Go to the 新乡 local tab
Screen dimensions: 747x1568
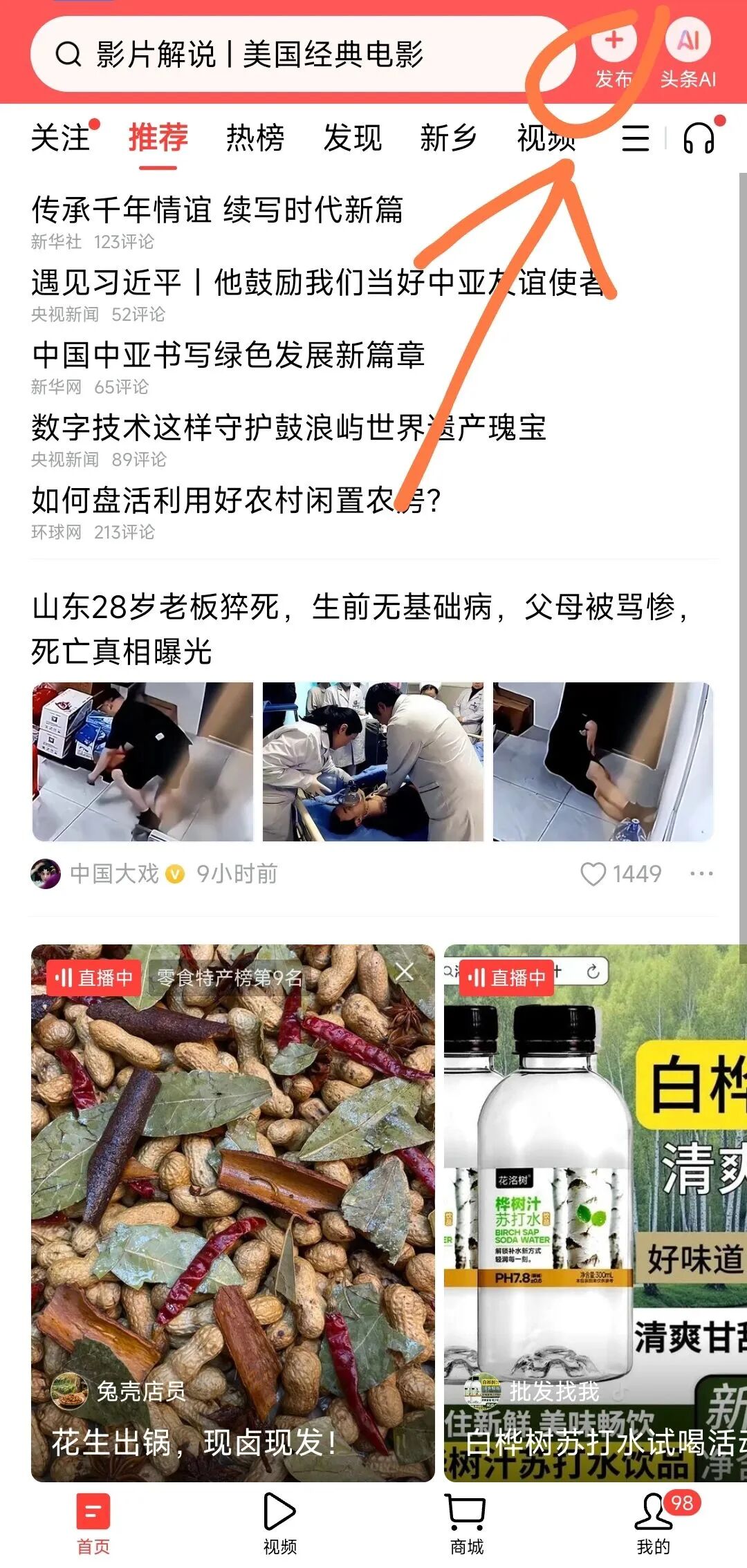[x=448, y=138]
